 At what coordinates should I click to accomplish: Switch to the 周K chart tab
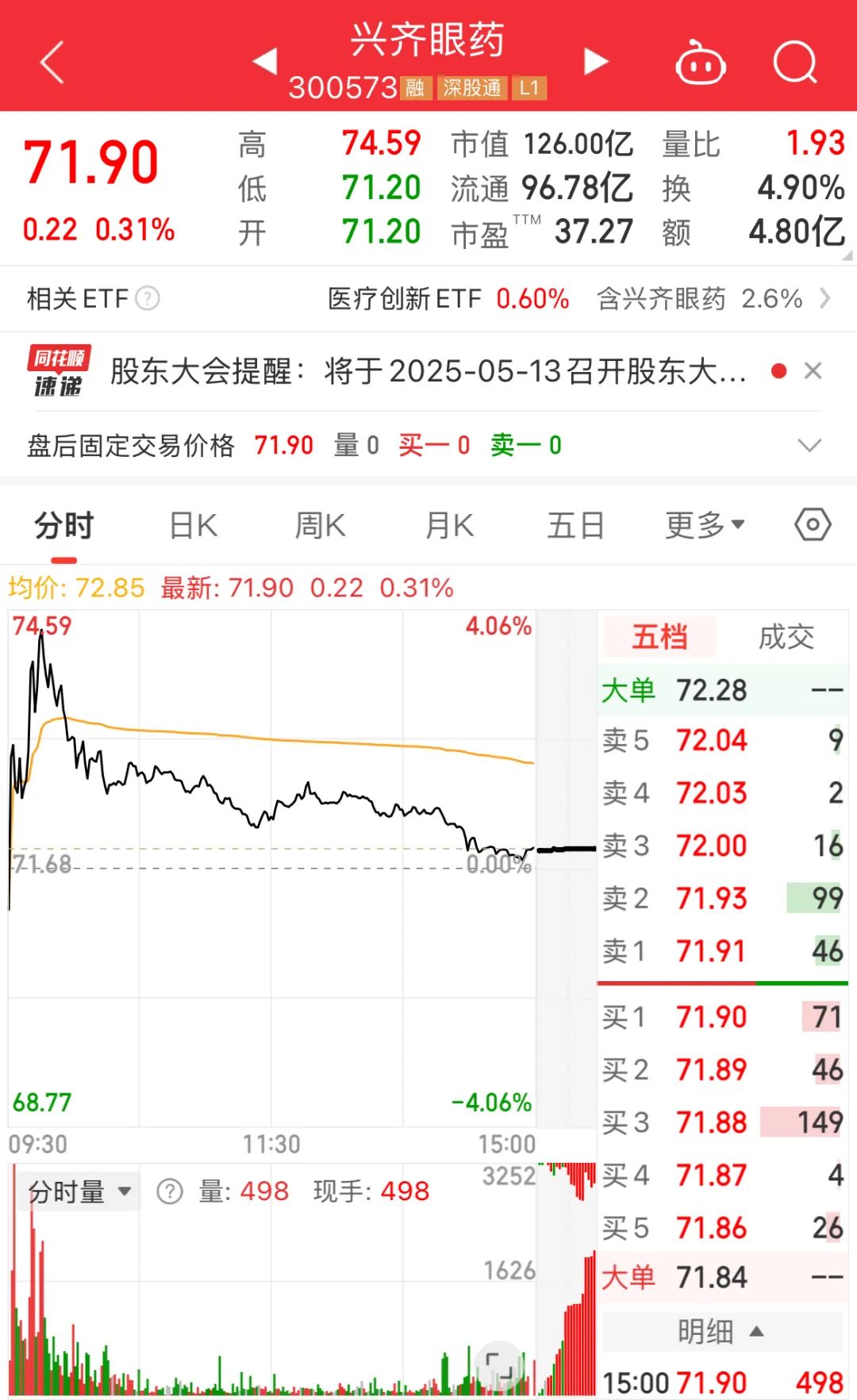coord(320,525)
